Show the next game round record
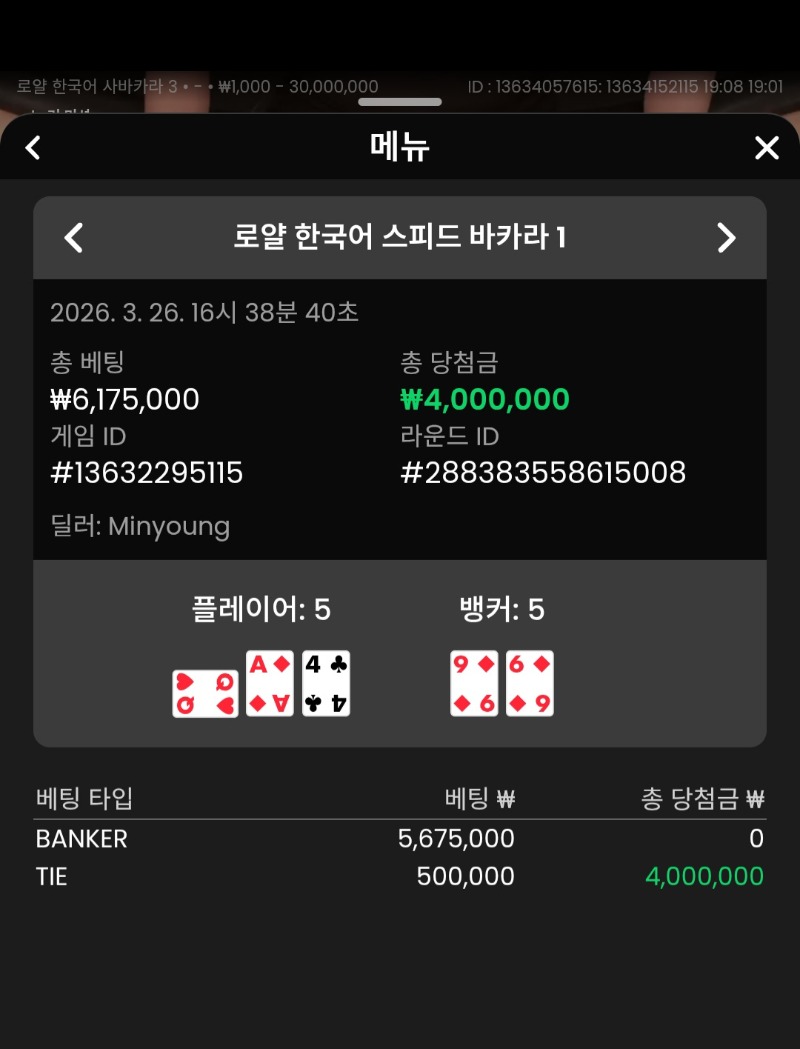Screen dimensions: 800x1049 (726, 237)
